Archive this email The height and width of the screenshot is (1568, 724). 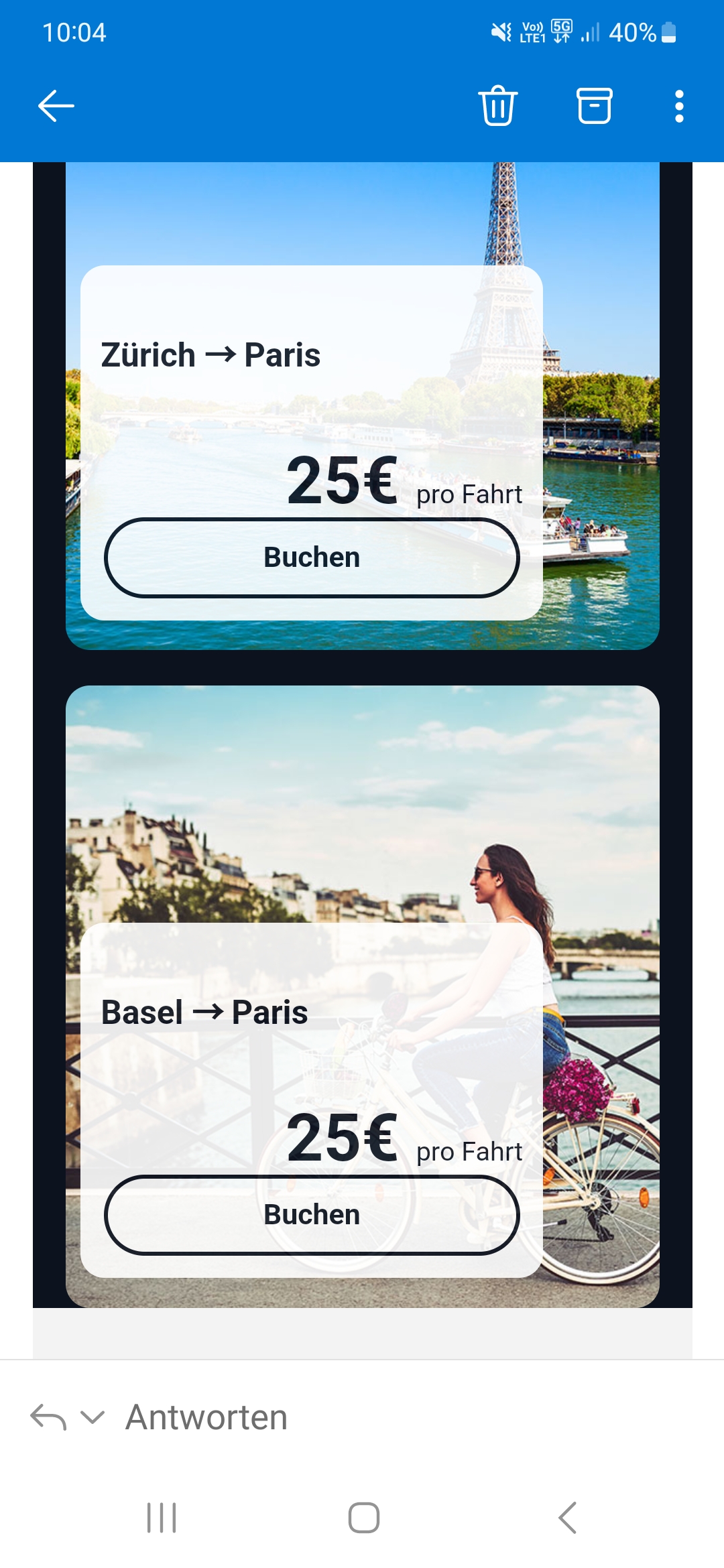pos(594,106)
